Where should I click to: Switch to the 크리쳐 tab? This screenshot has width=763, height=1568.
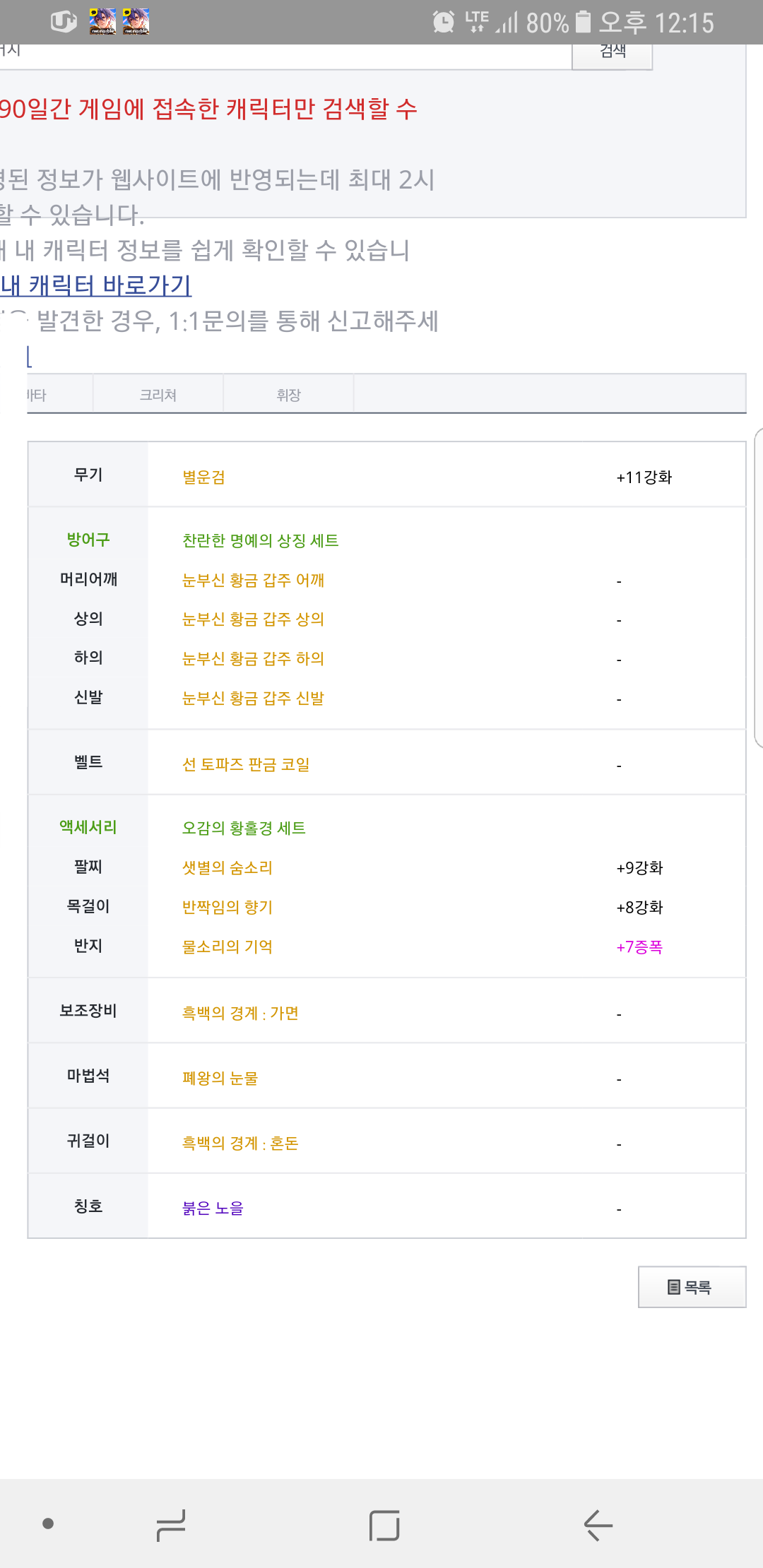tap(158, 394)
